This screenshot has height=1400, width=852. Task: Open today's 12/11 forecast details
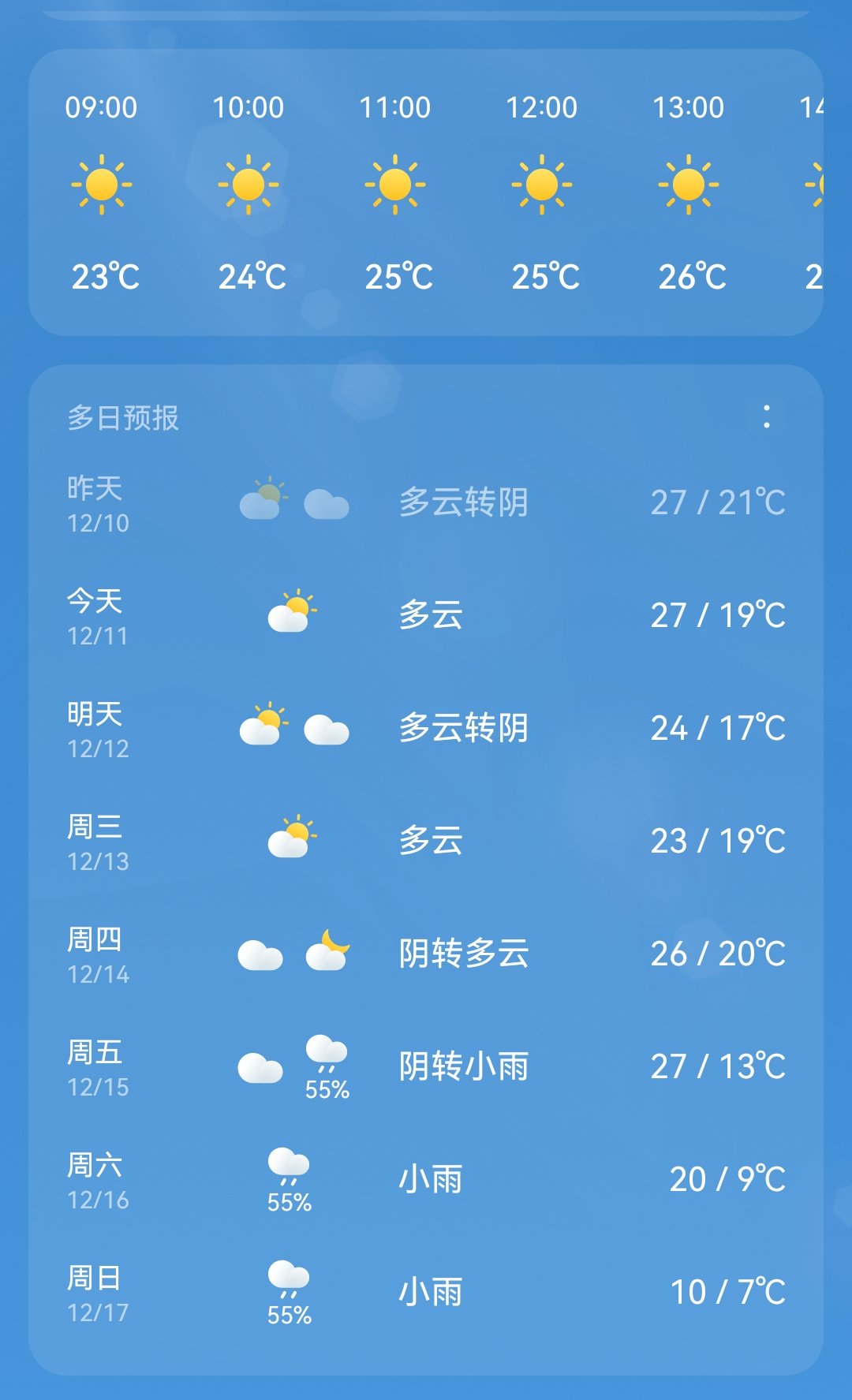(x=426, y=616)
